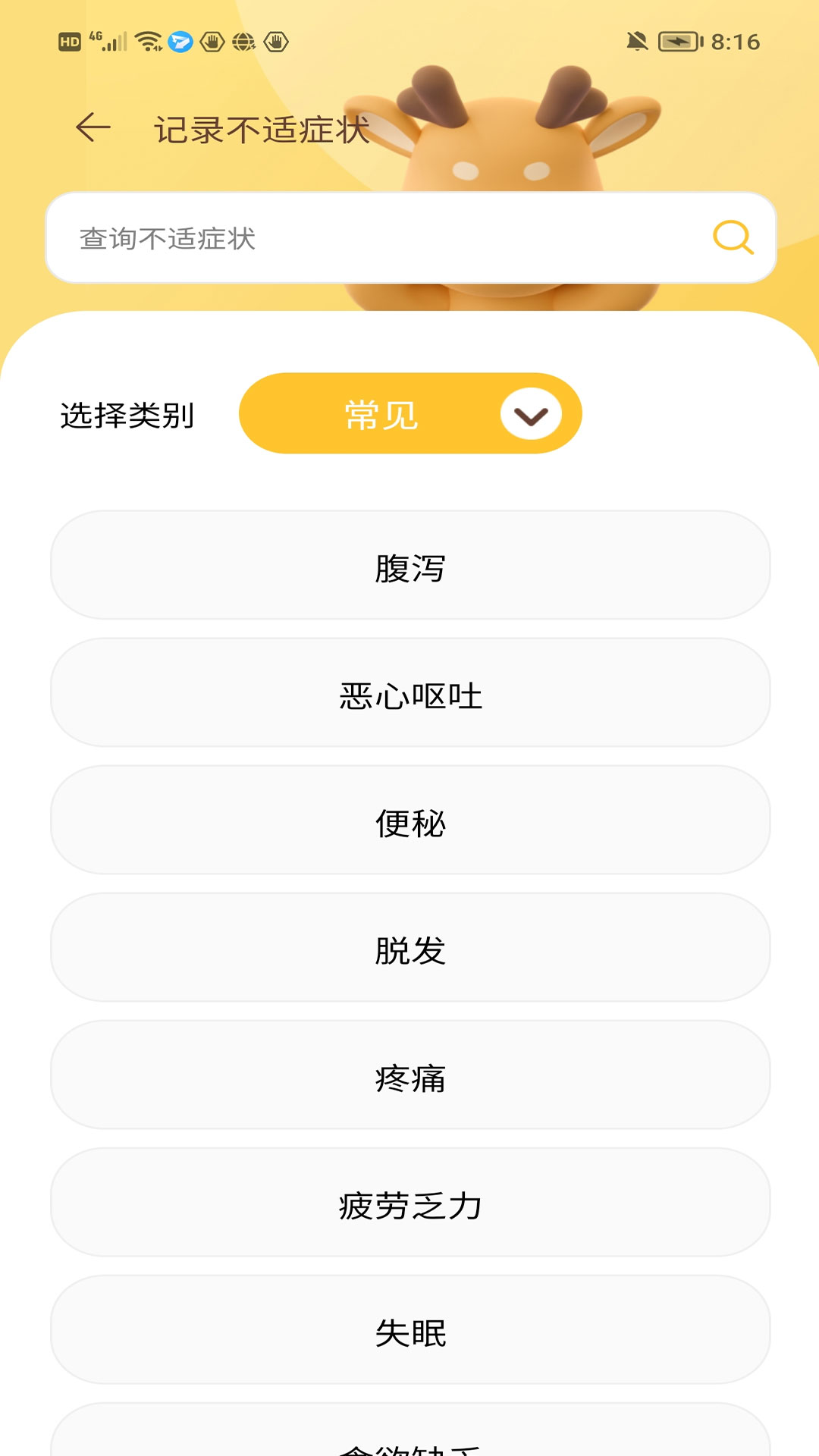Select the 脱发 symptom
Viewport: 819px width, 1456px height.
click(x=409, y=952)
